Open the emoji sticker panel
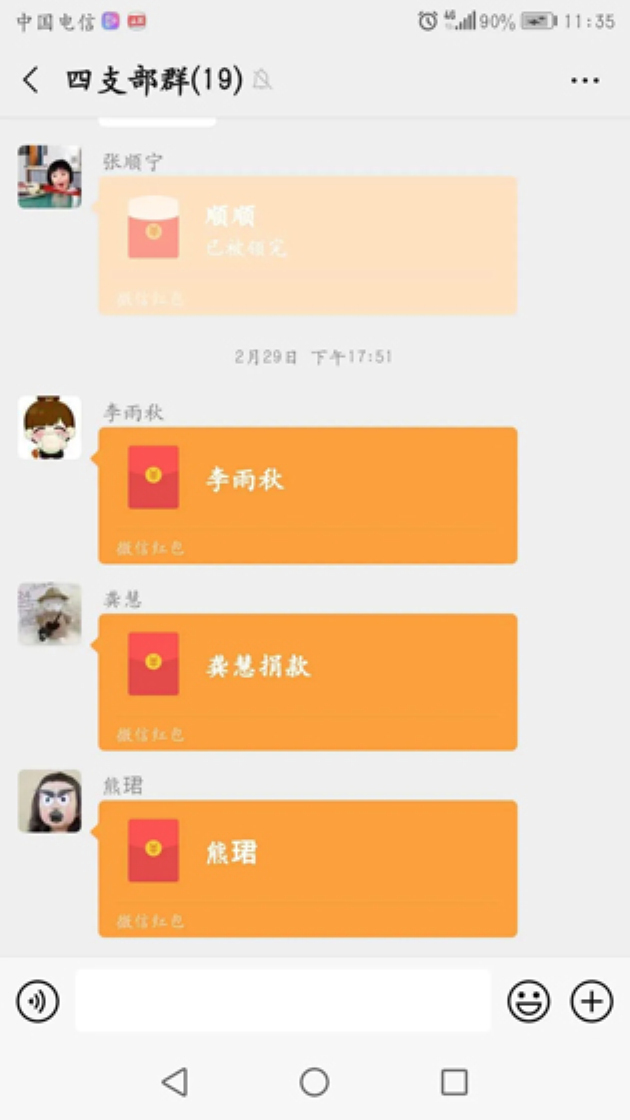The image size is (630, 1120). (529, 1001)
